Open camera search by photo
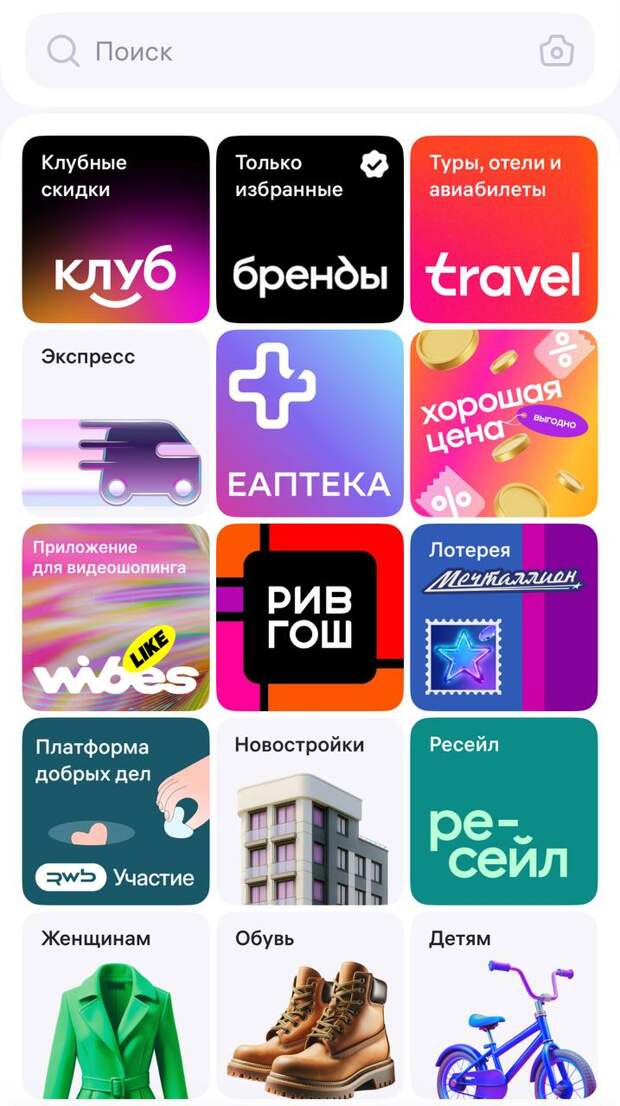Screen dimensions: 620x1106 [557, 51]
